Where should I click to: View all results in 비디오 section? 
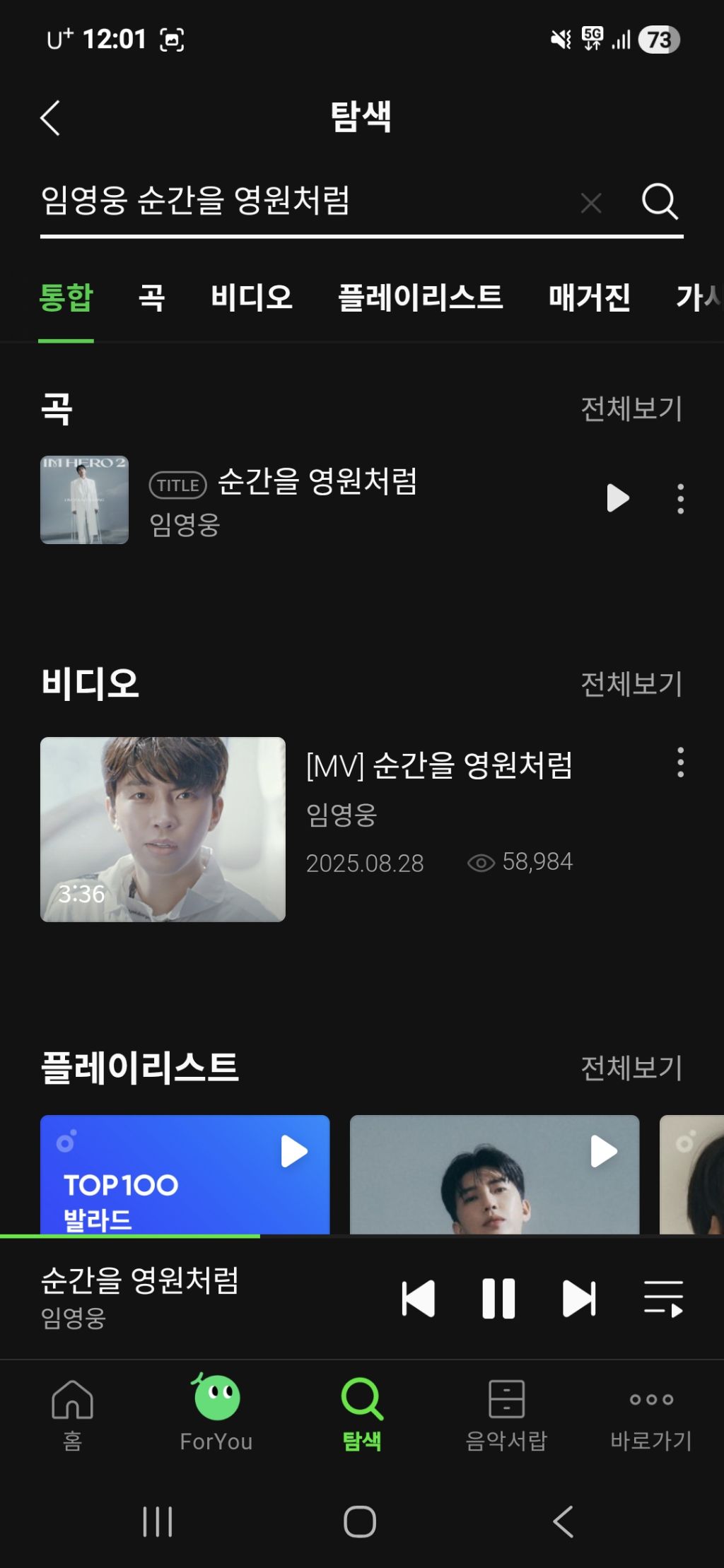click(x=631, y=683)
